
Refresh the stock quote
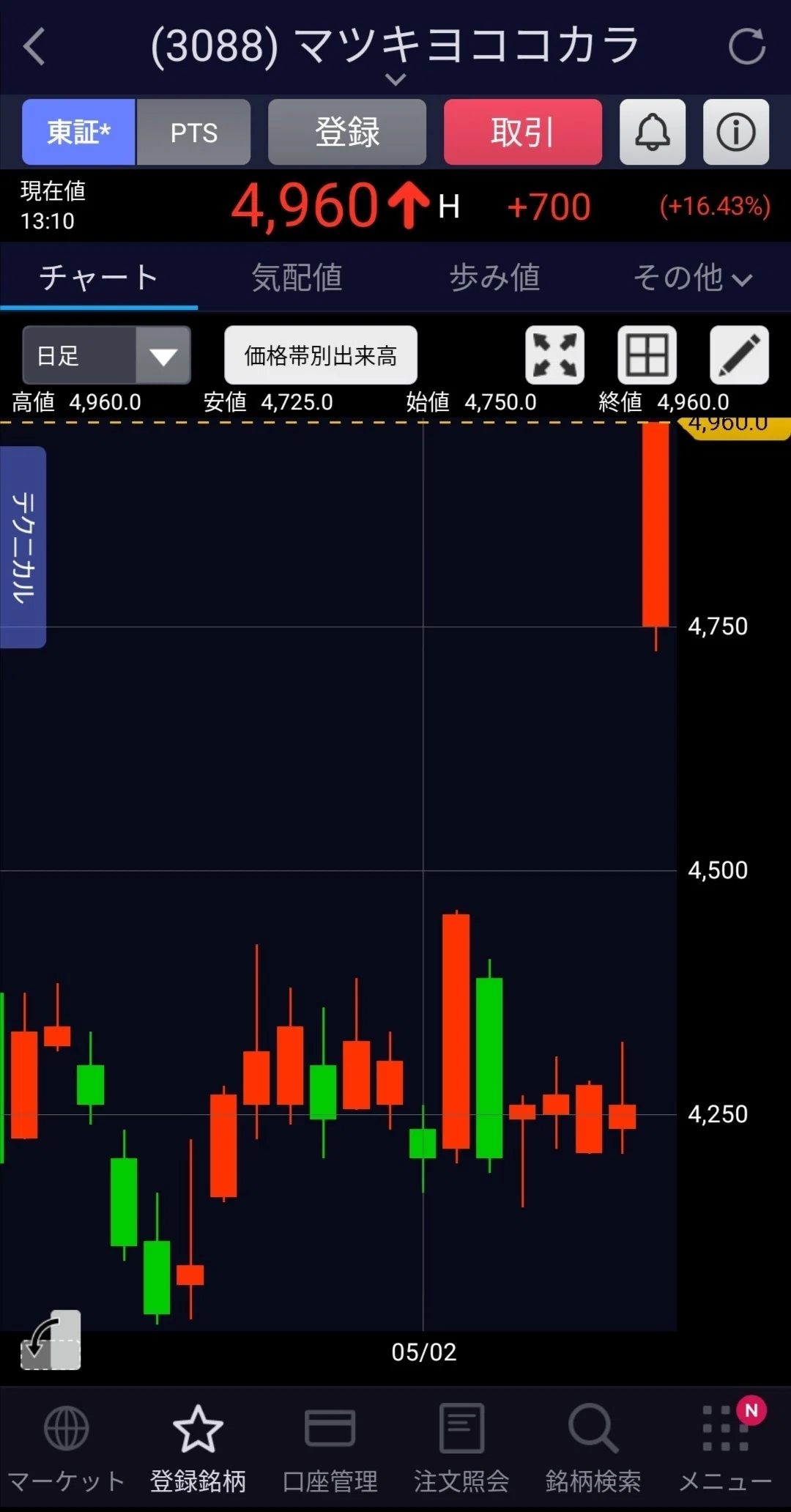[x=746, y=47]
